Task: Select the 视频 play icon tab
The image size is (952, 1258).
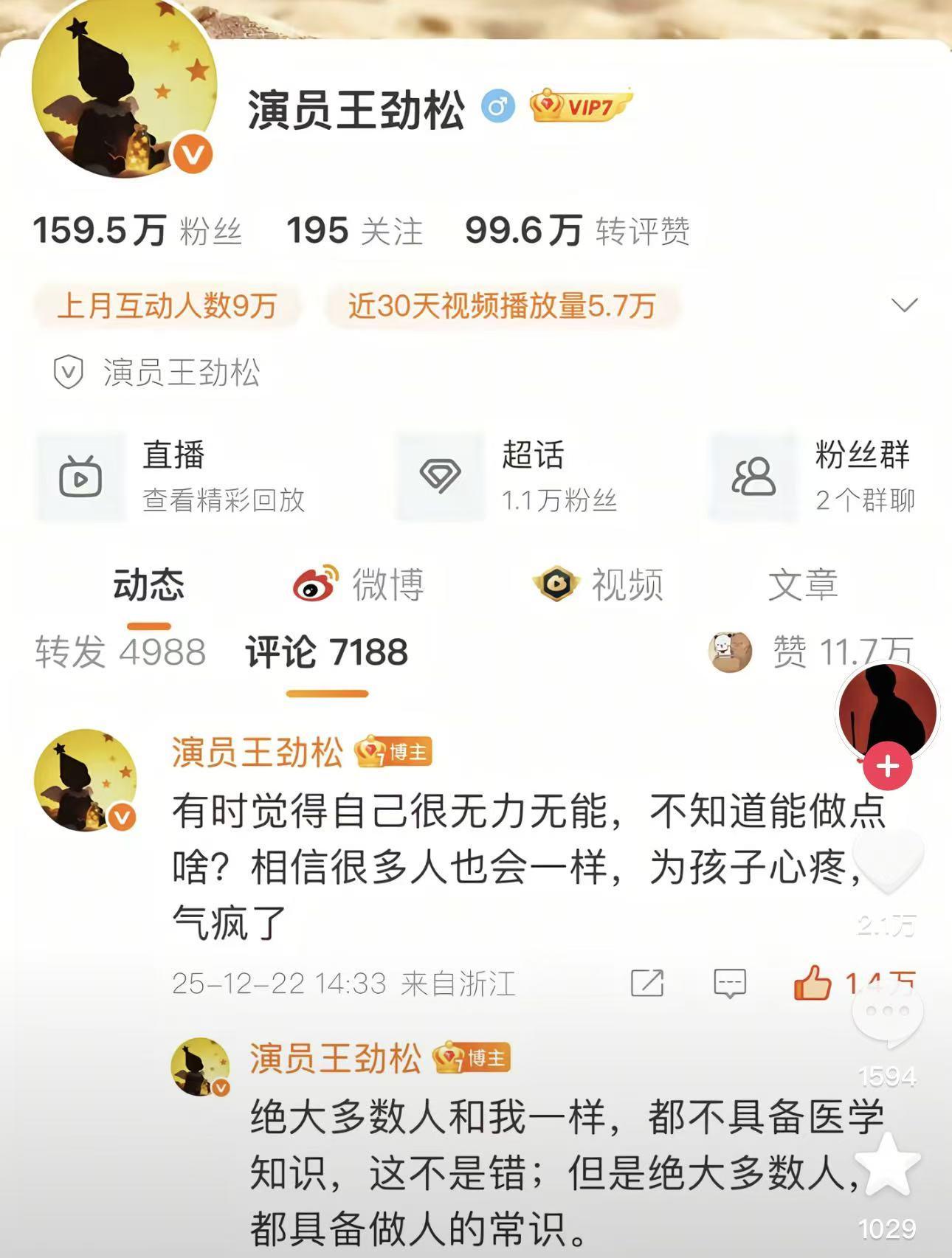Action: (x=556, y=584)
